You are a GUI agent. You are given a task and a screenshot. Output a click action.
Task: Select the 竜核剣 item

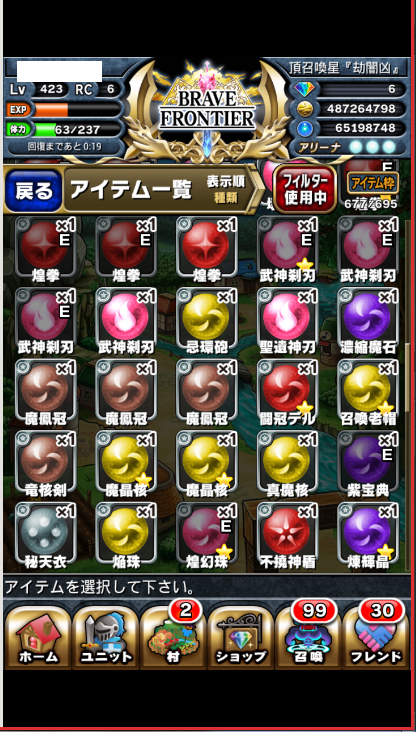pos(45,464)
